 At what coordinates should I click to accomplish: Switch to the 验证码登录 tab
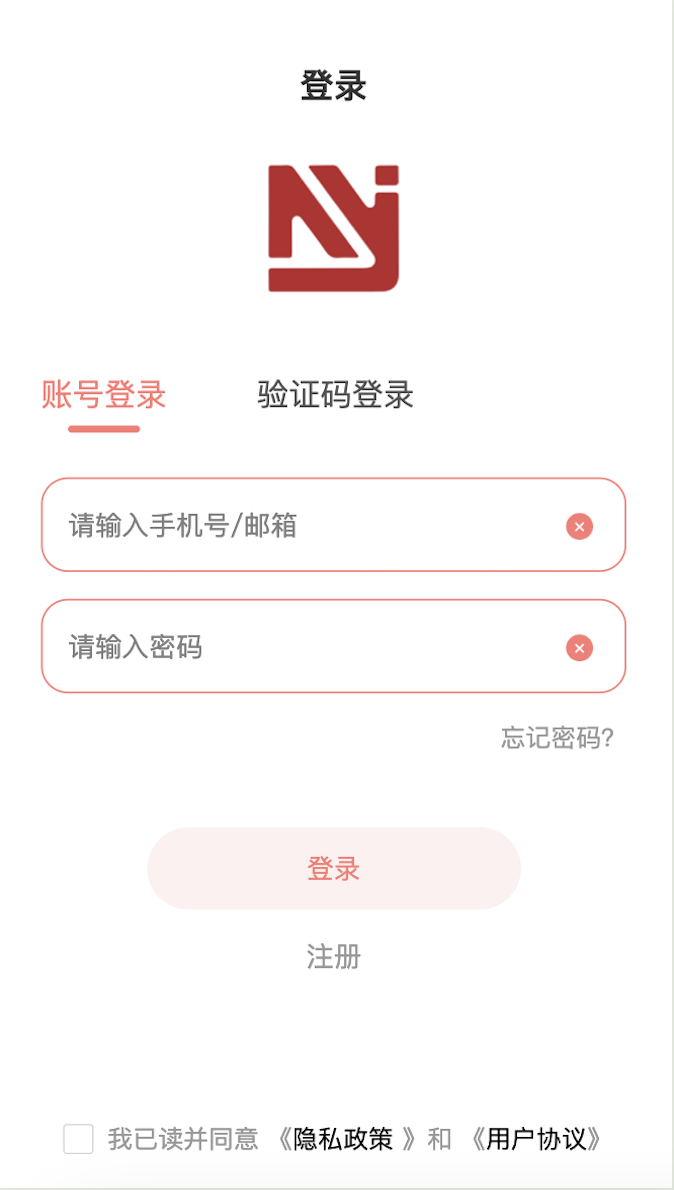coord(335,395)
